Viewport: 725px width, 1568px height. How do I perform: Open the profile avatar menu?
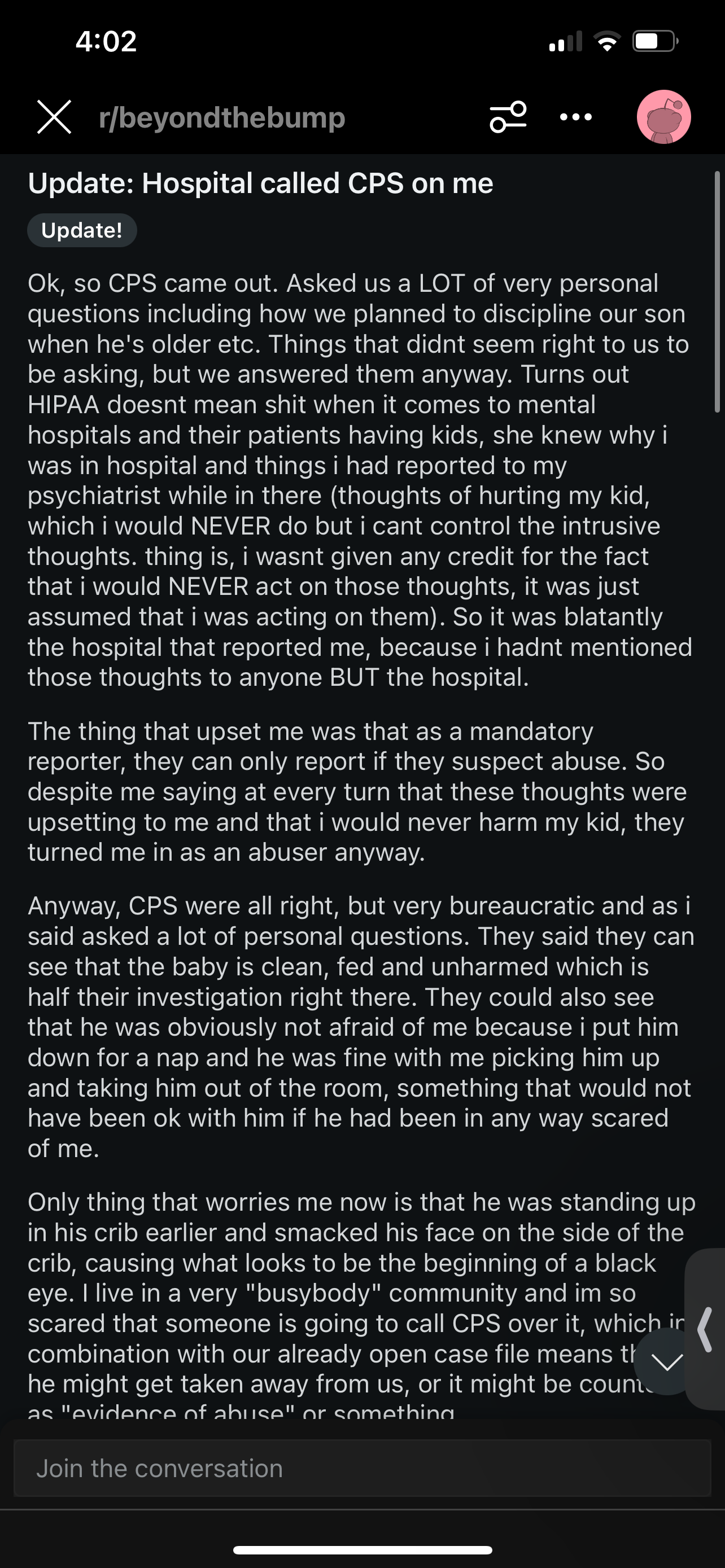pos(663,117)
